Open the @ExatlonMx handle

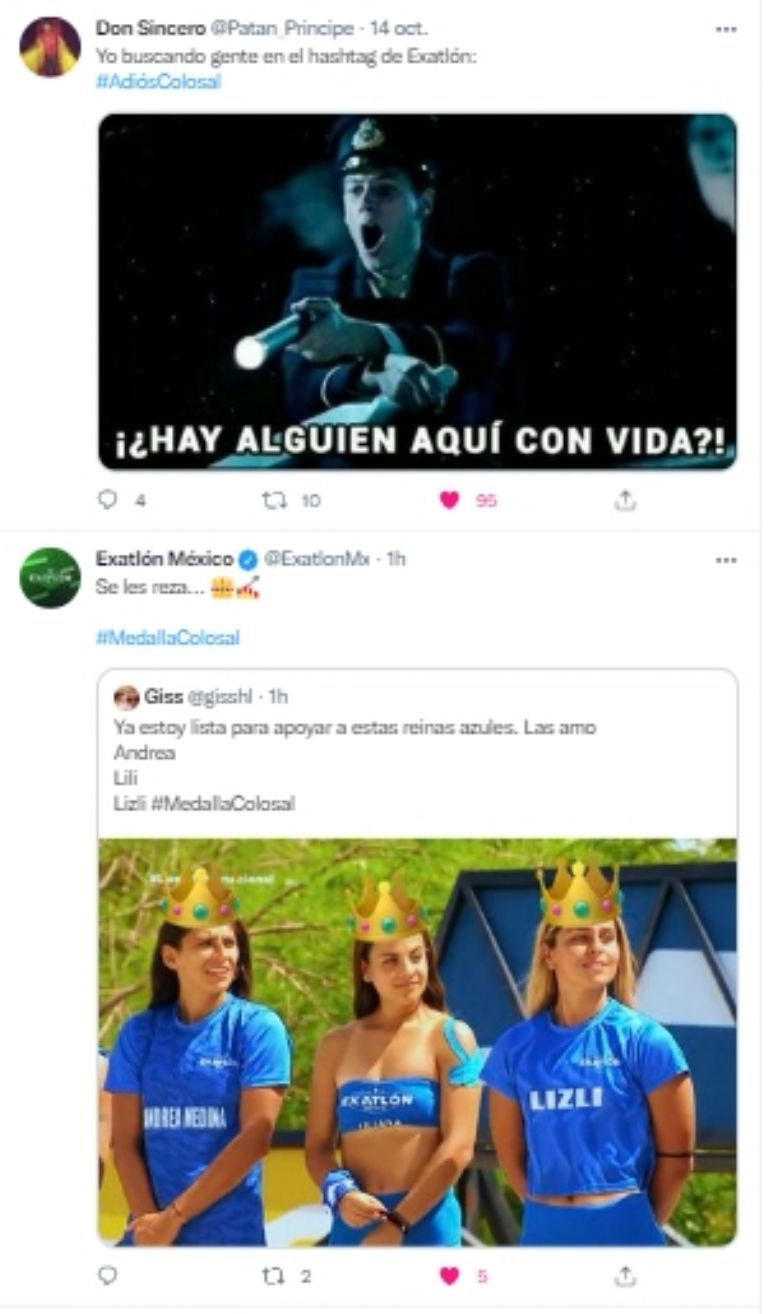316,559
